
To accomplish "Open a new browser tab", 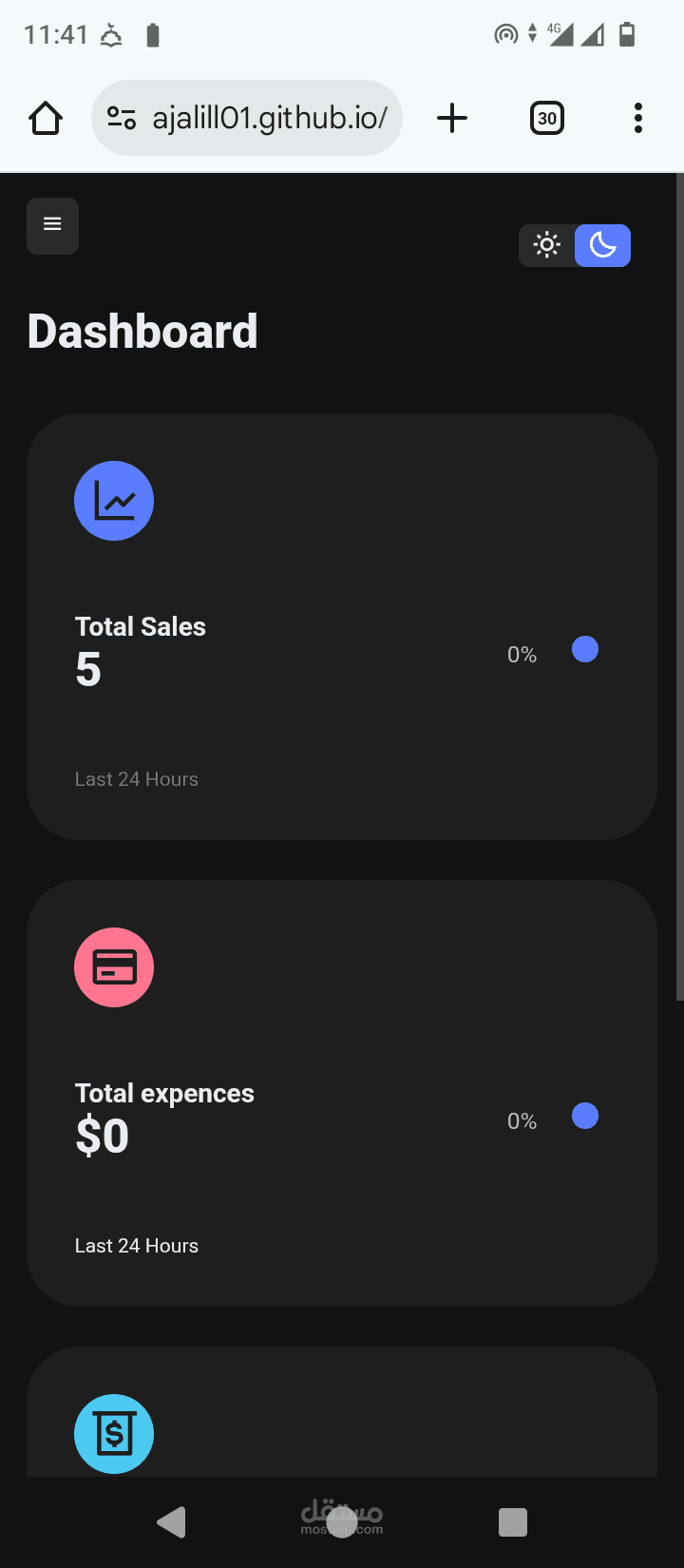I will (452, 118).
